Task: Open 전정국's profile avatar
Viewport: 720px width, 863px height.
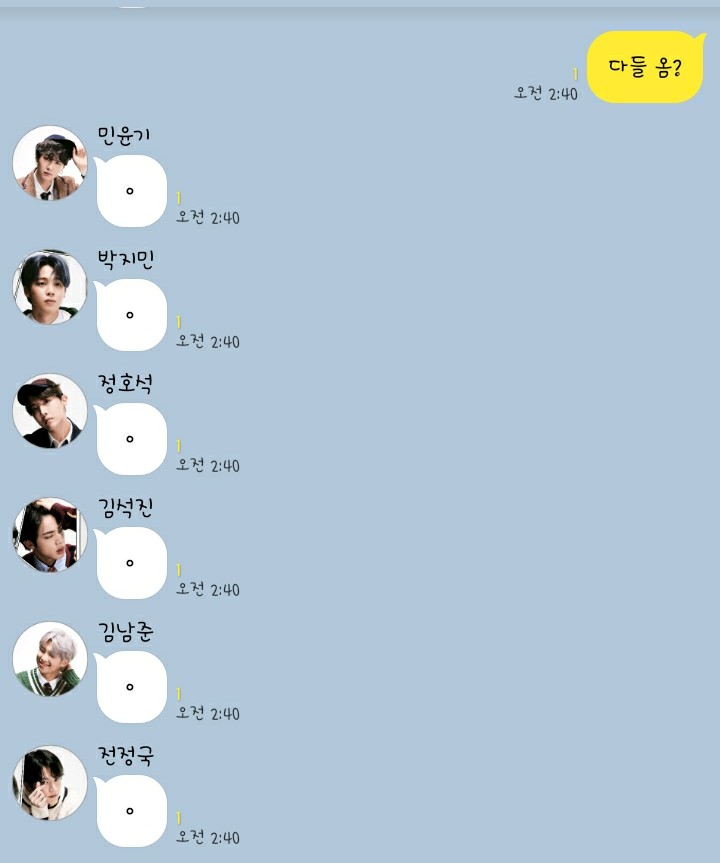Action: tap(50, 783)
